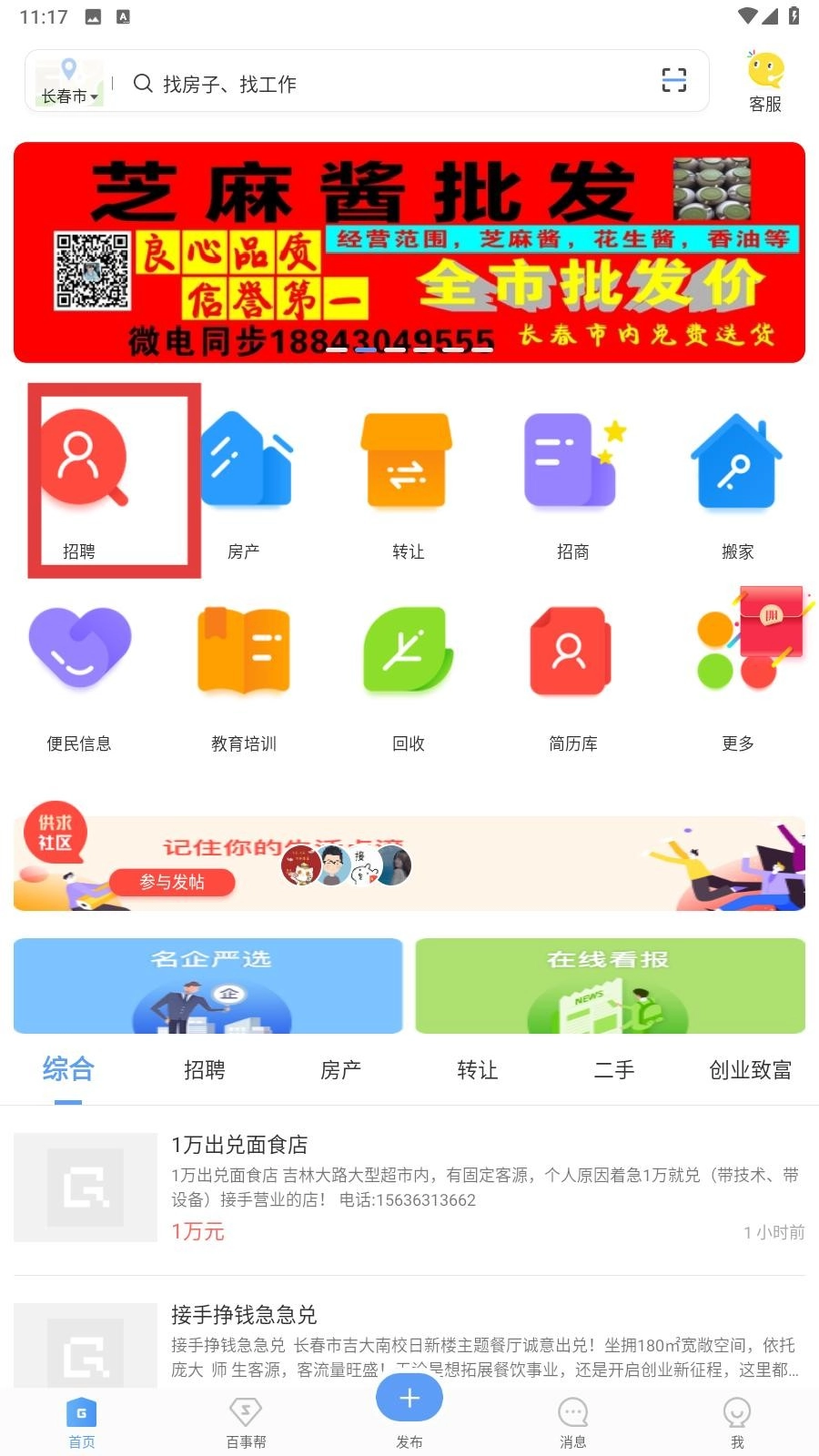Open 便民信息 section
The image size is (819, 1456).
coord(79,675)
